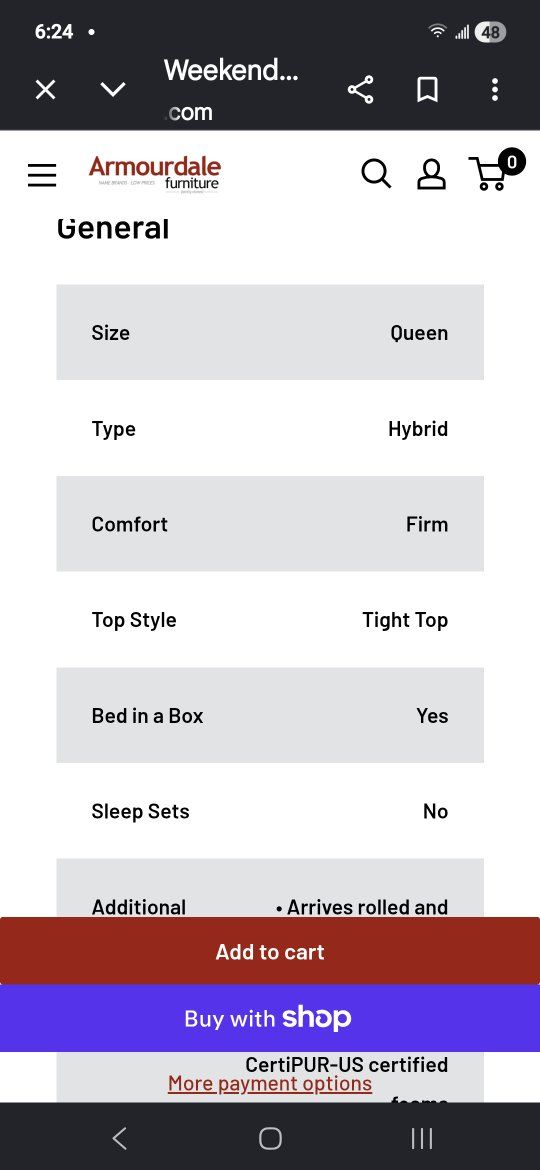The width and height of the screenshot is (540, 1170).
Task: Open More payment options link
Action: (270, 1083)
